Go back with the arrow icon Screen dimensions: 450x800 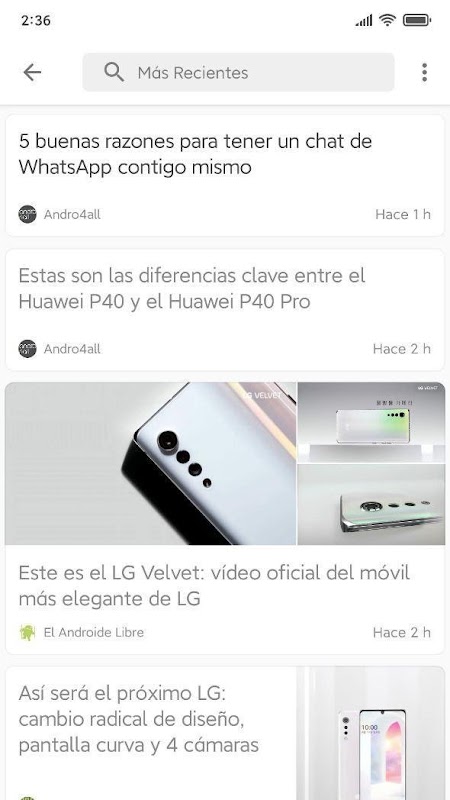[32, 72]
